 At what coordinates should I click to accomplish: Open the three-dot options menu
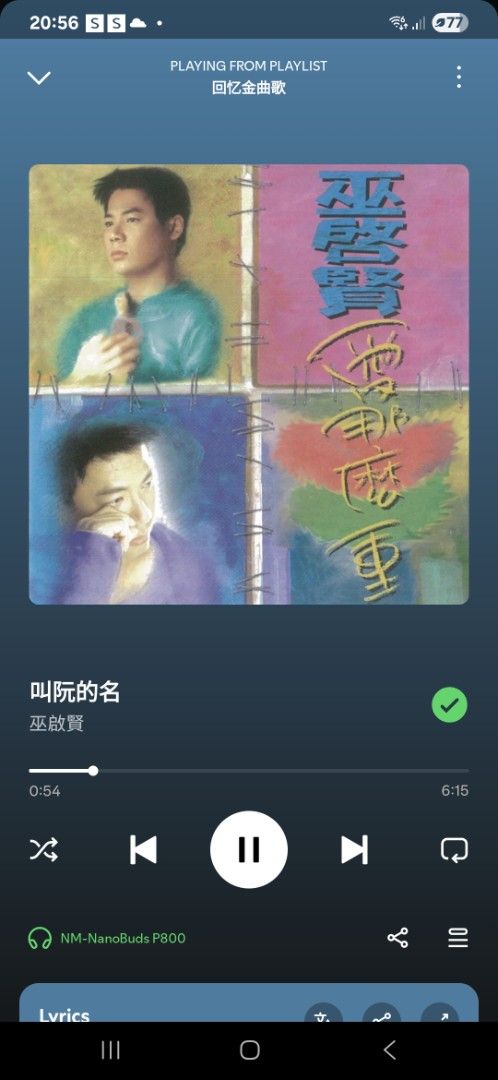(459, 77)
